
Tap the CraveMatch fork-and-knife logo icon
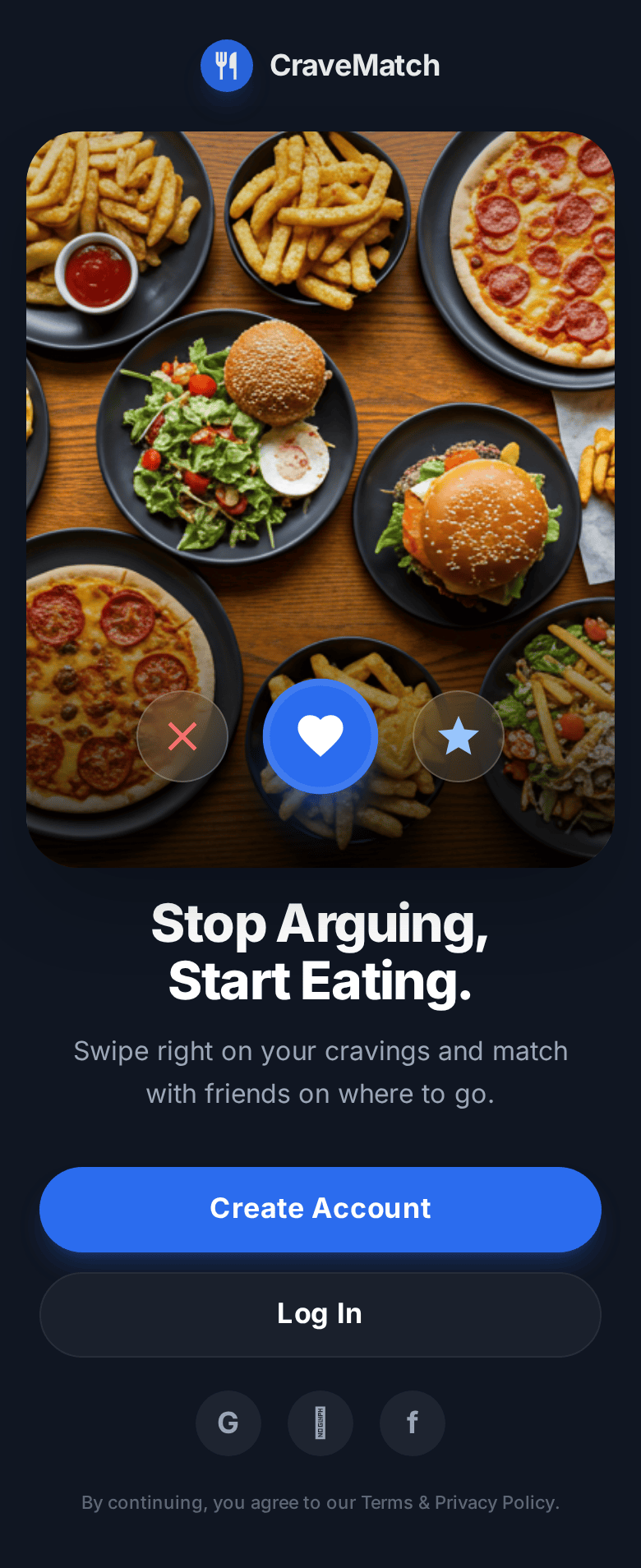pyautogui.click(x=228, y=65)
